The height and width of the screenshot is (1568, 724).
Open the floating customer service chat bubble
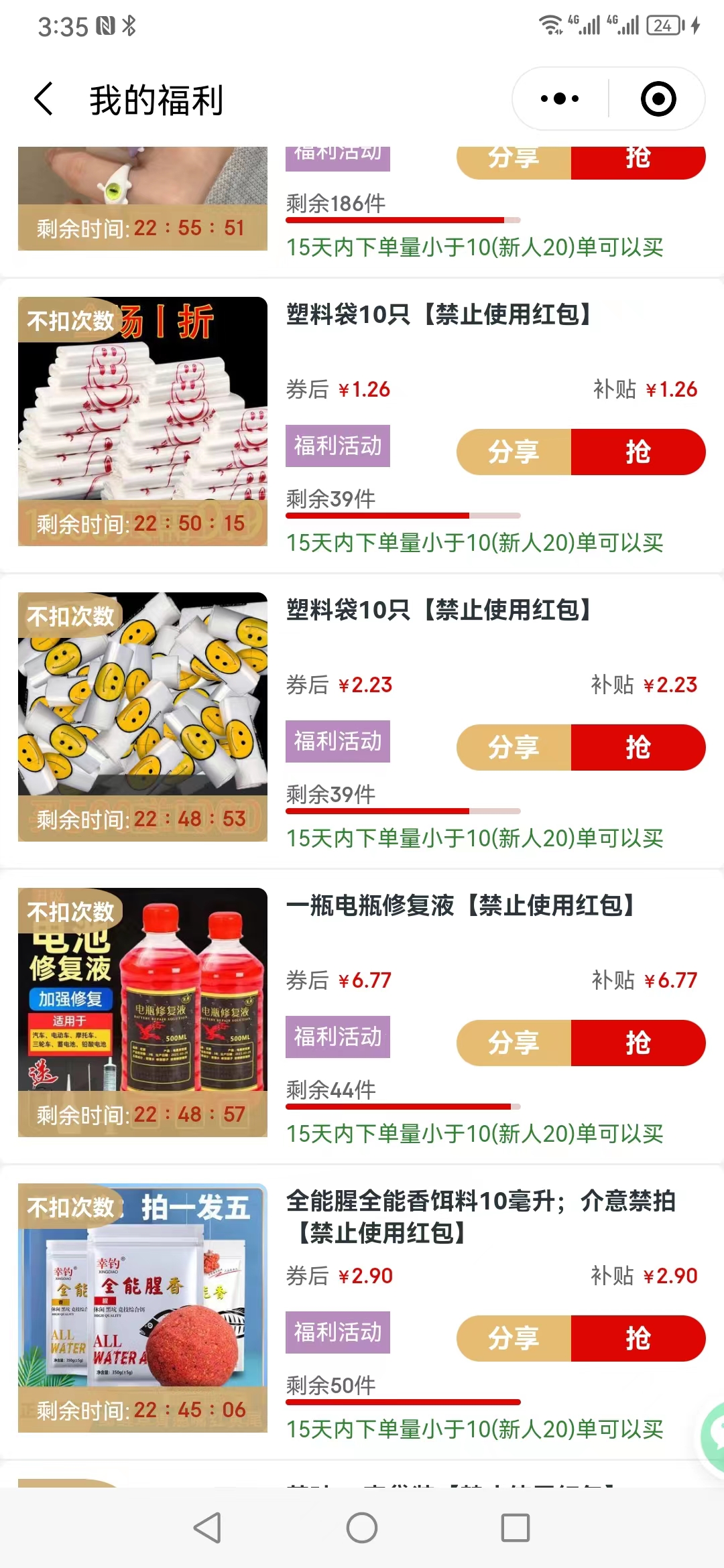point(713,1435)
